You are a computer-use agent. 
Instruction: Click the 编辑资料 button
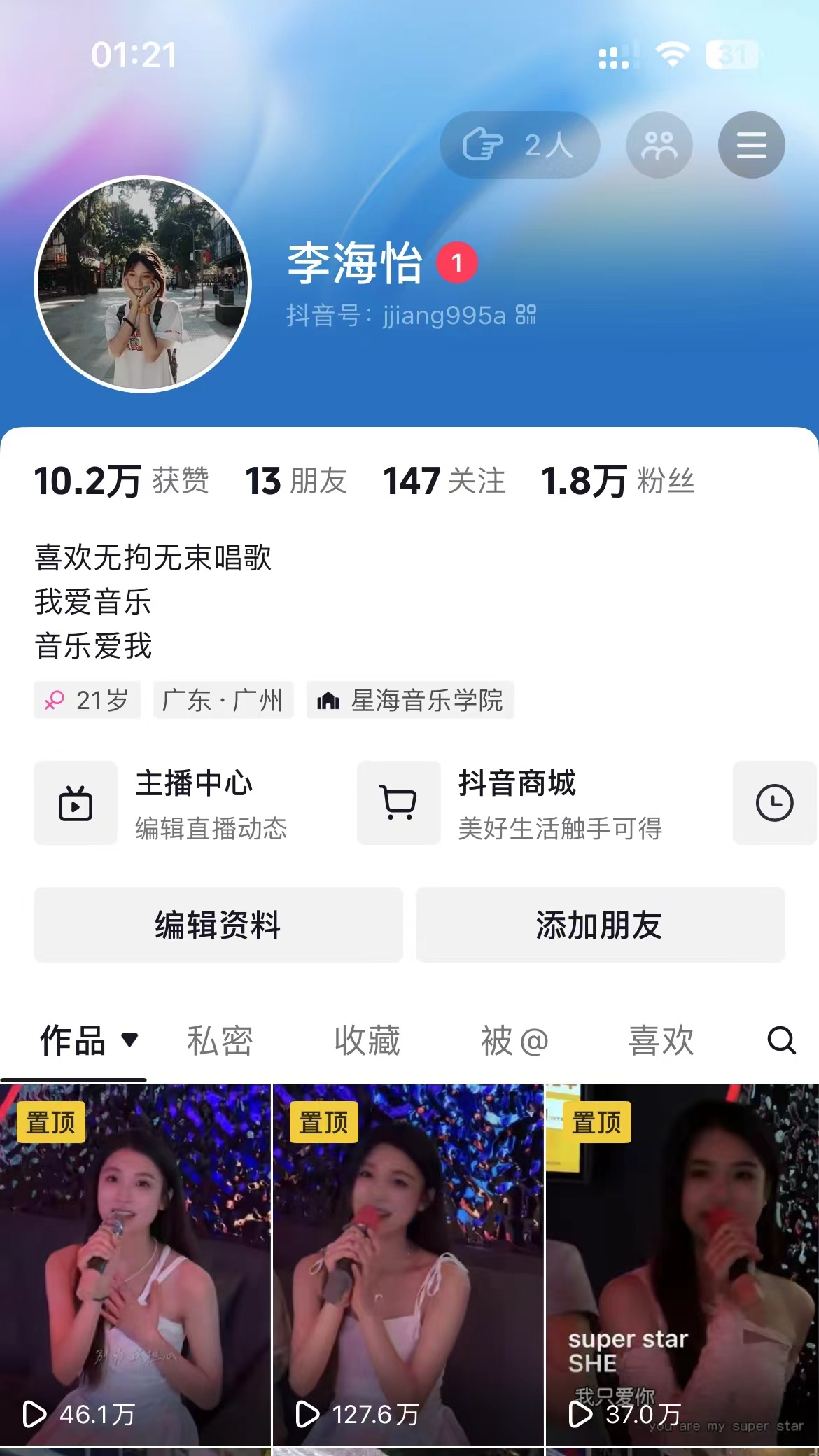[218, 925]
